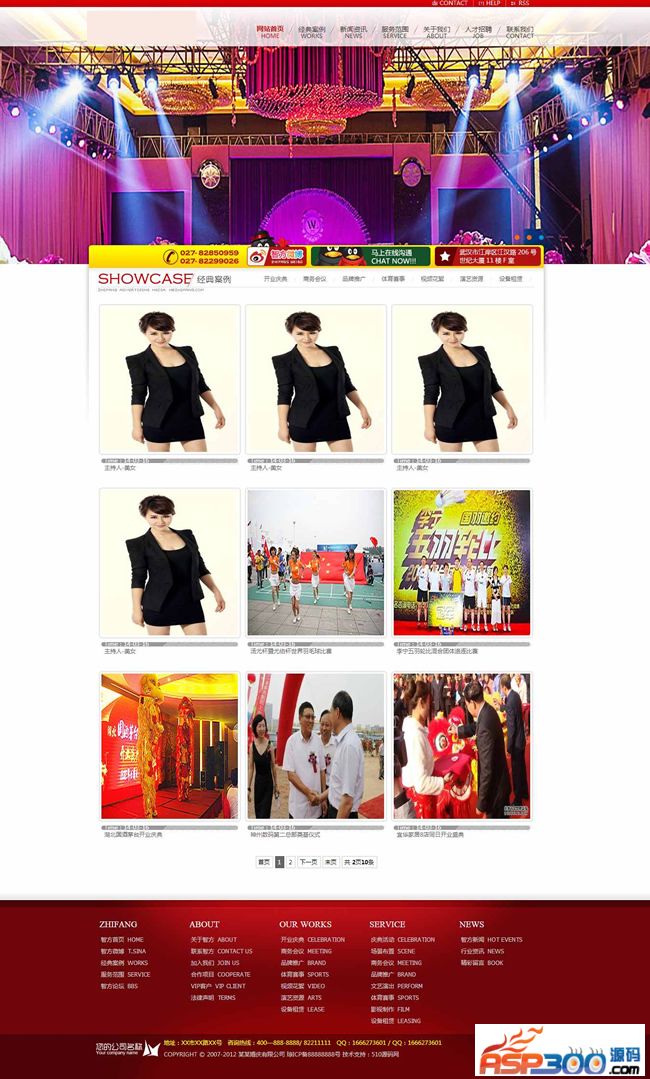Screen dimensions: 650x1079
Task: Tap the top-right HELP link
Action: 489,3
